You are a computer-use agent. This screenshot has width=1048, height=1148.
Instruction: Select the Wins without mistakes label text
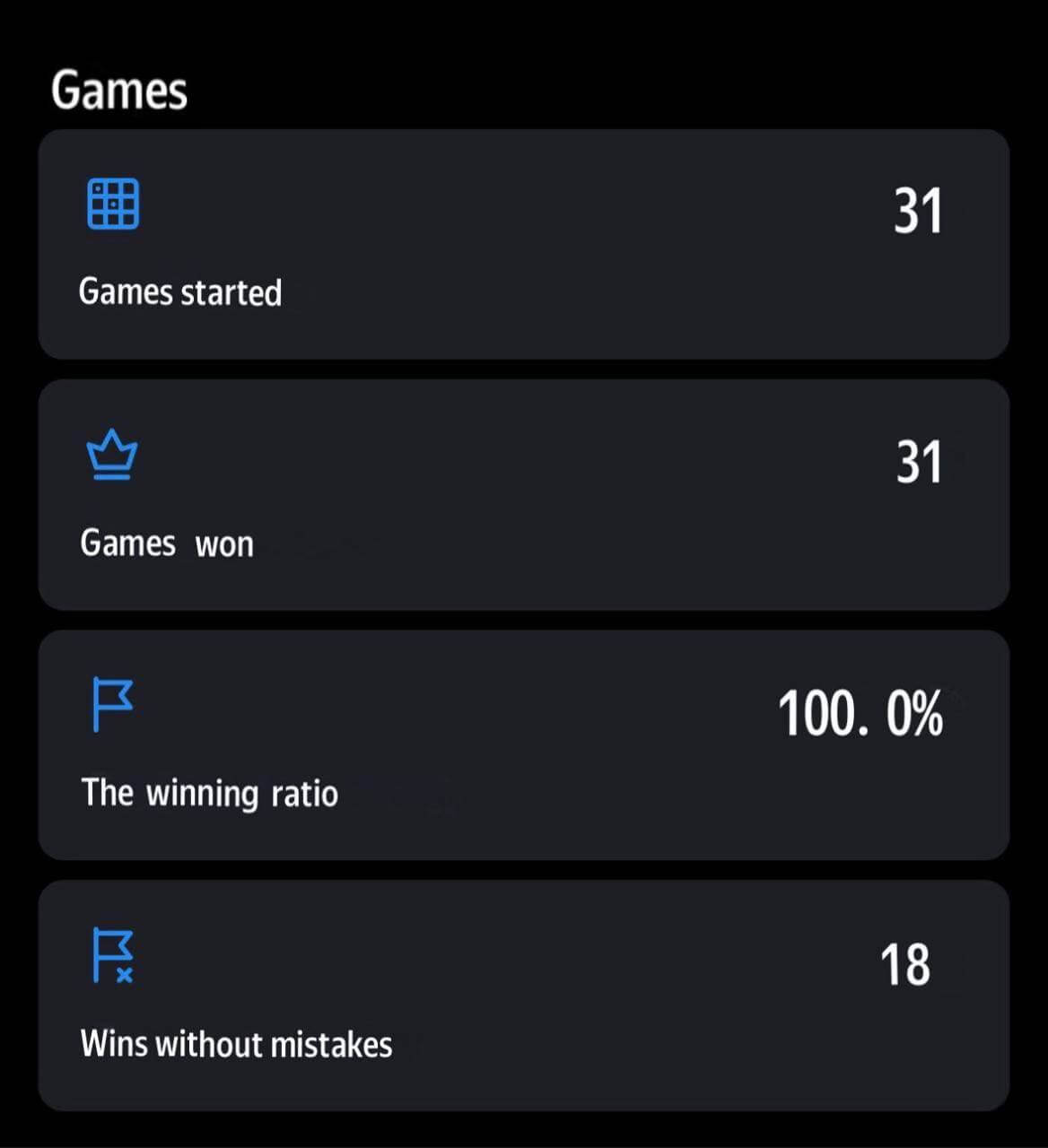236,1043
